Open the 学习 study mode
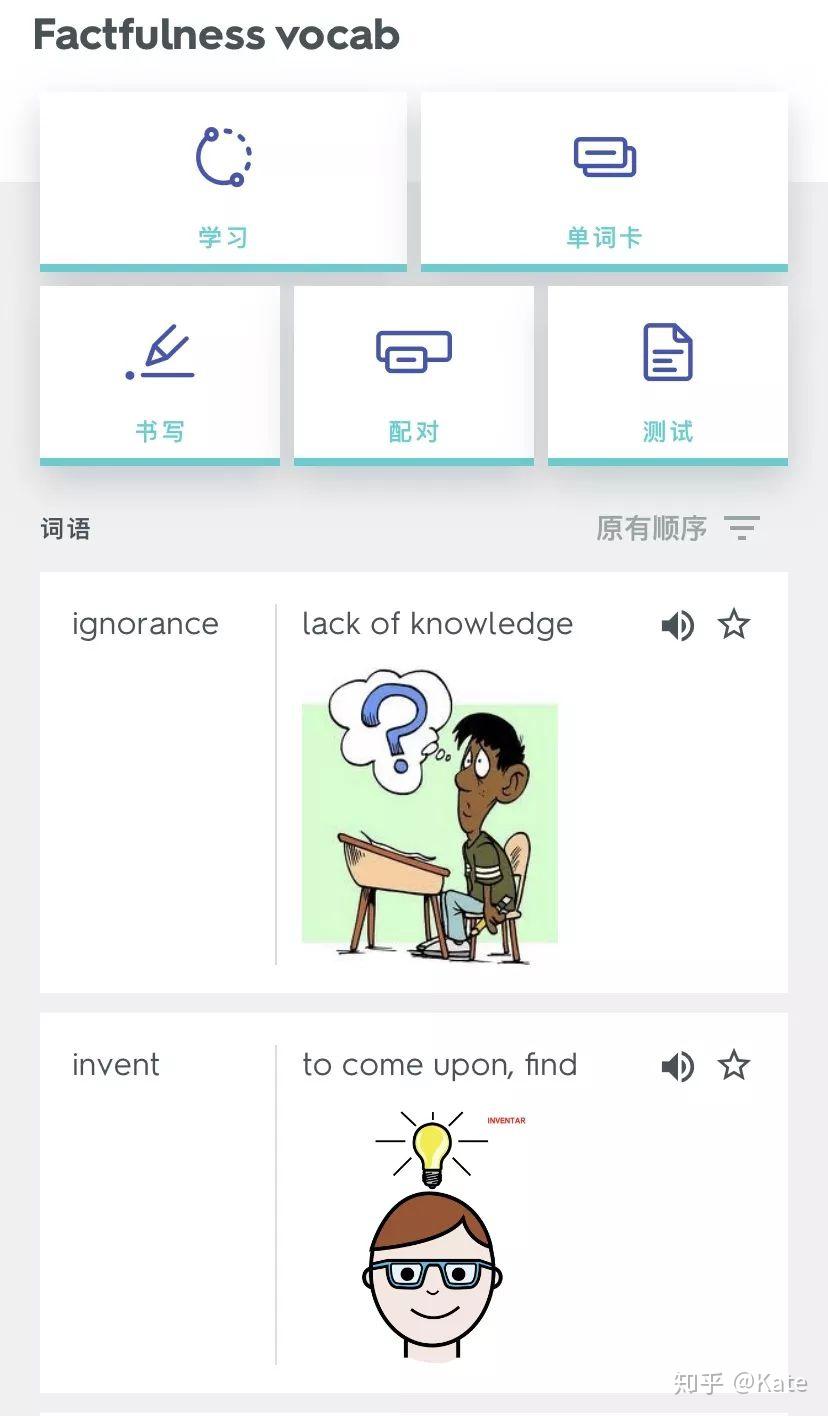The height and width of the screenshot is (1416, 828). (223, 181)
